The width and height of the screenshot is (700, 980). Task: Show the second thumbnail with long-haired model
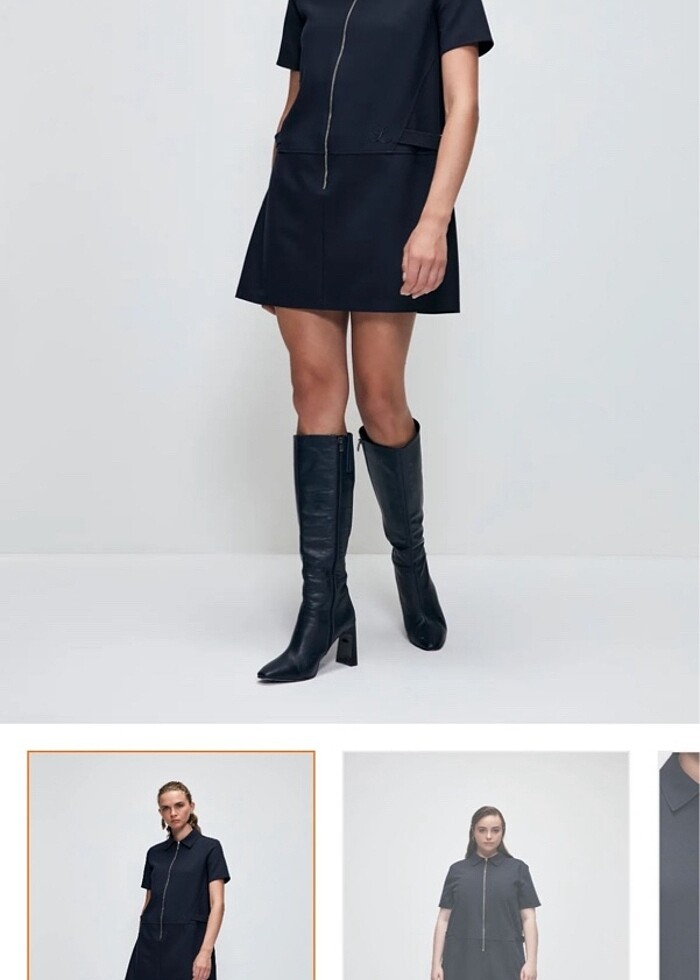pyautogui.click(x=486, y=866)
